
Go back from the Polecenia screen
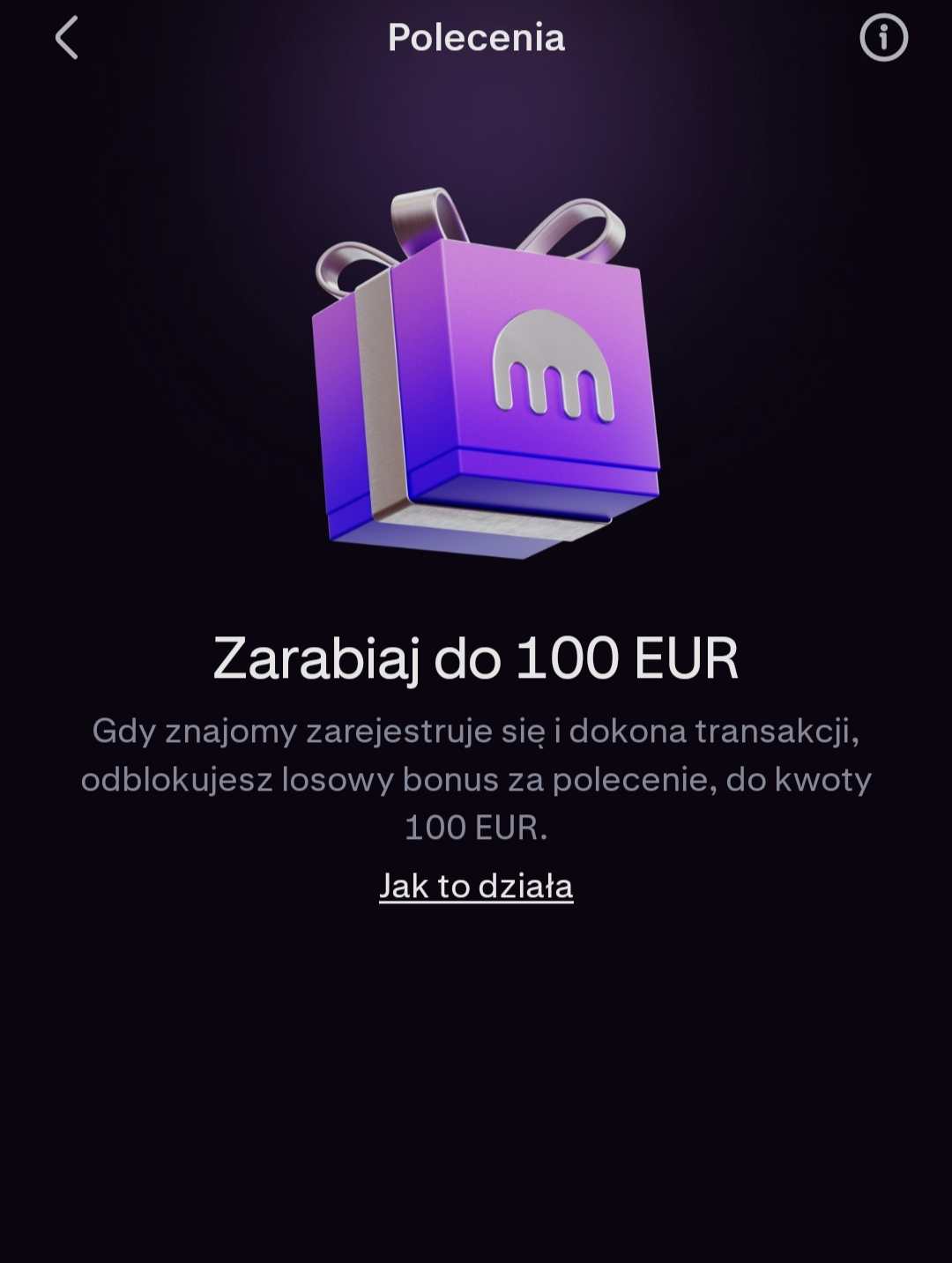[67, 38]
